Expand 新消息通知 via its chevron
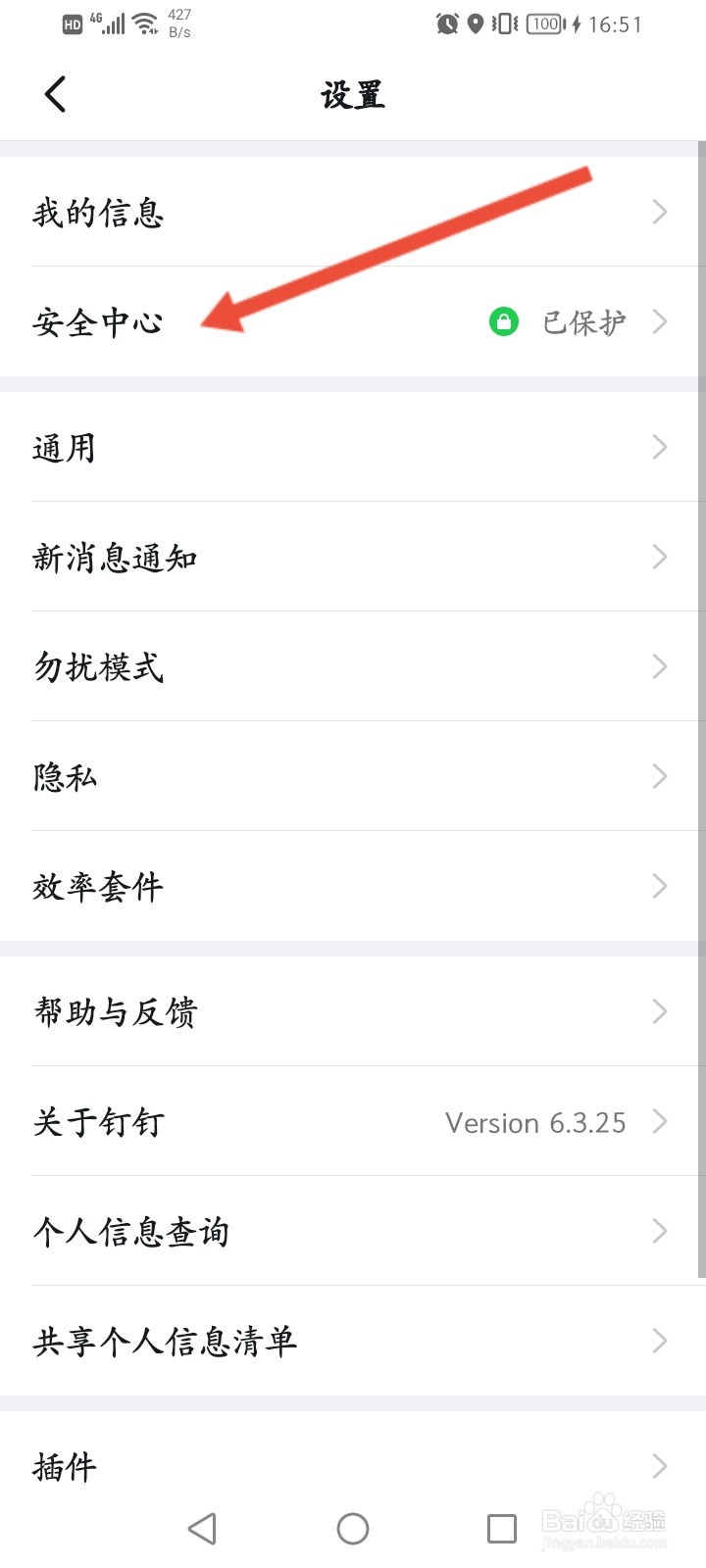 click(x=659, y=557)
